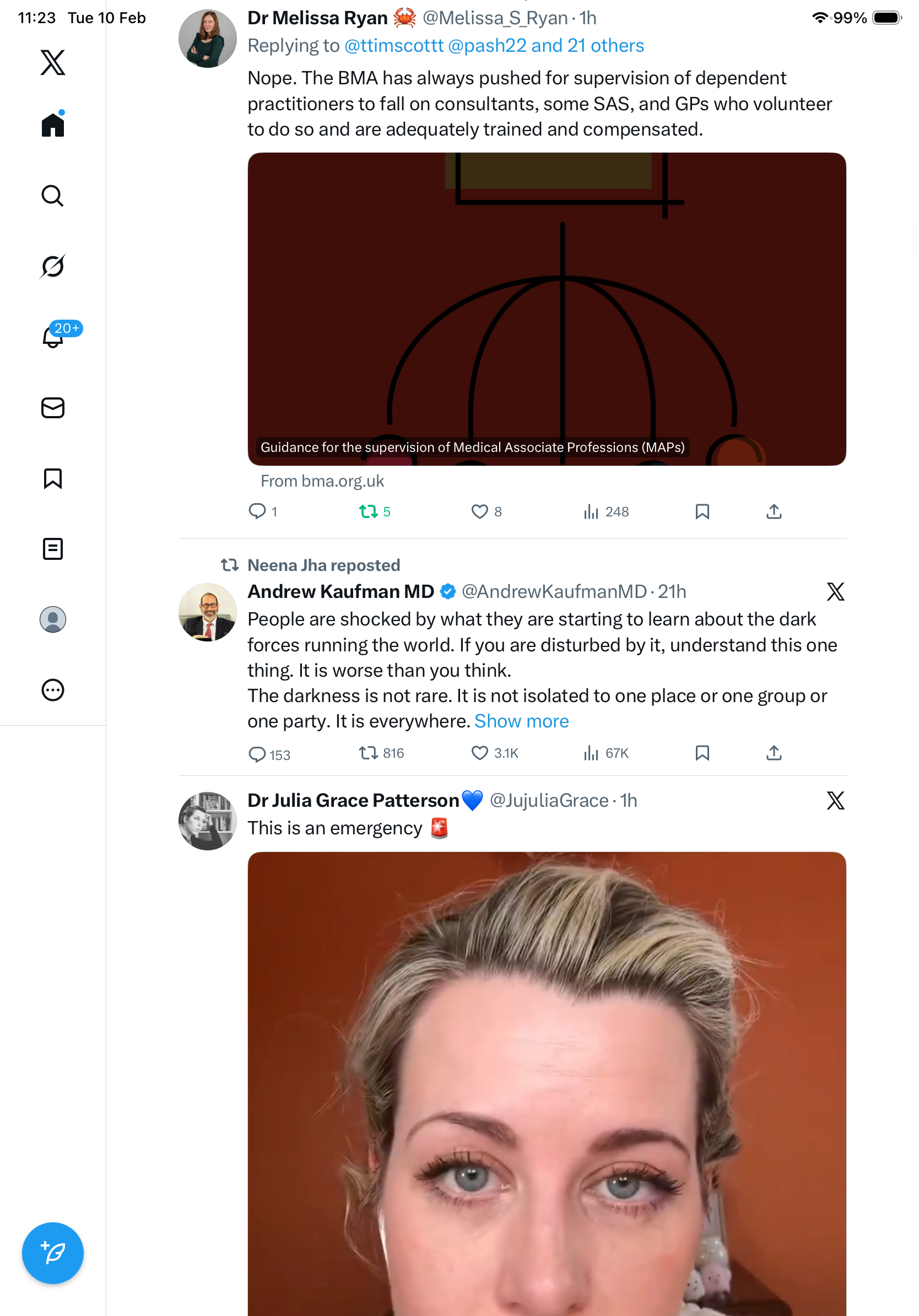Image resolution: width=919 pixels, height=1316 pixels.
Task: Open the notifications bell
Action: click(53, 337)
